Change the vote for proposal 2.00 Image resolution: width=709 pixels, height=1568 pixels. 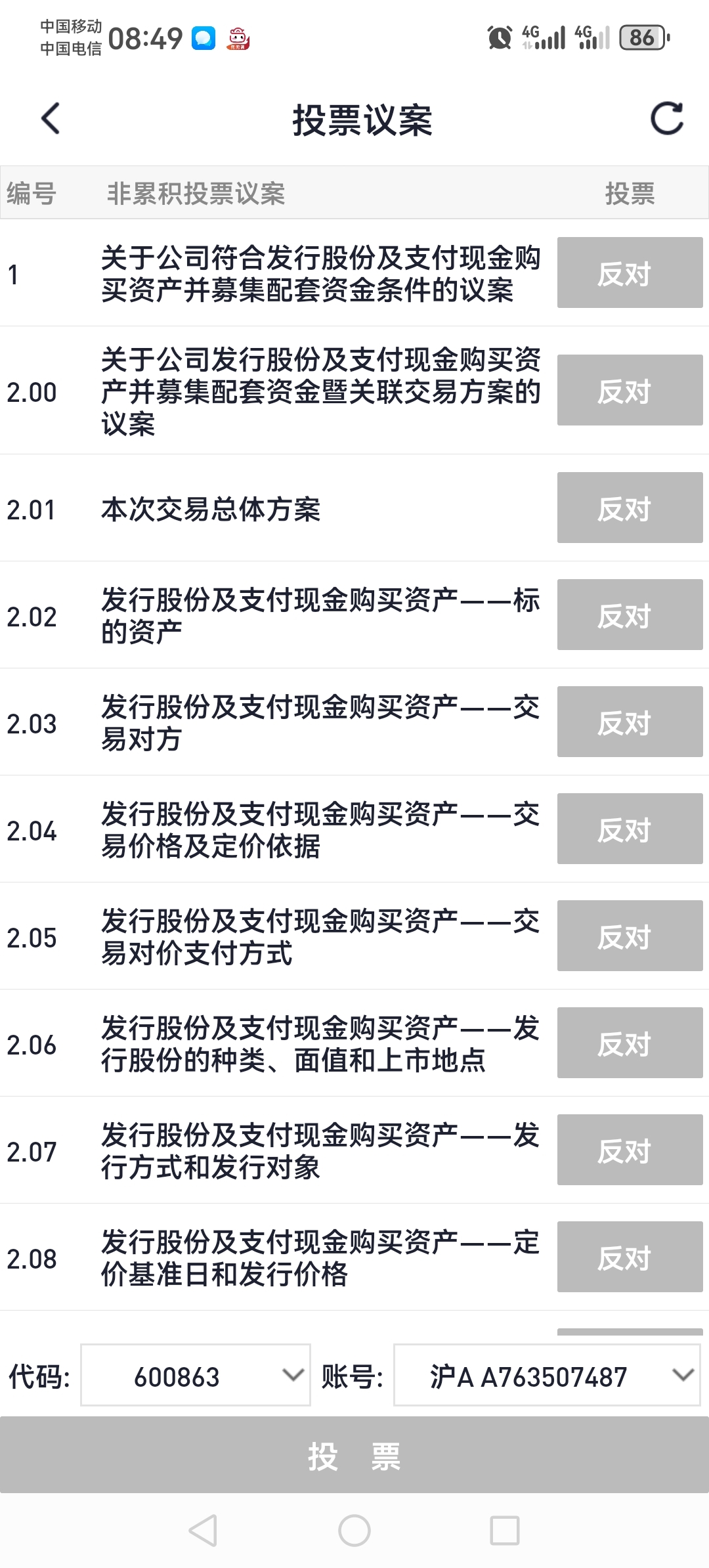pyautogui.click(x=630, y=390)
